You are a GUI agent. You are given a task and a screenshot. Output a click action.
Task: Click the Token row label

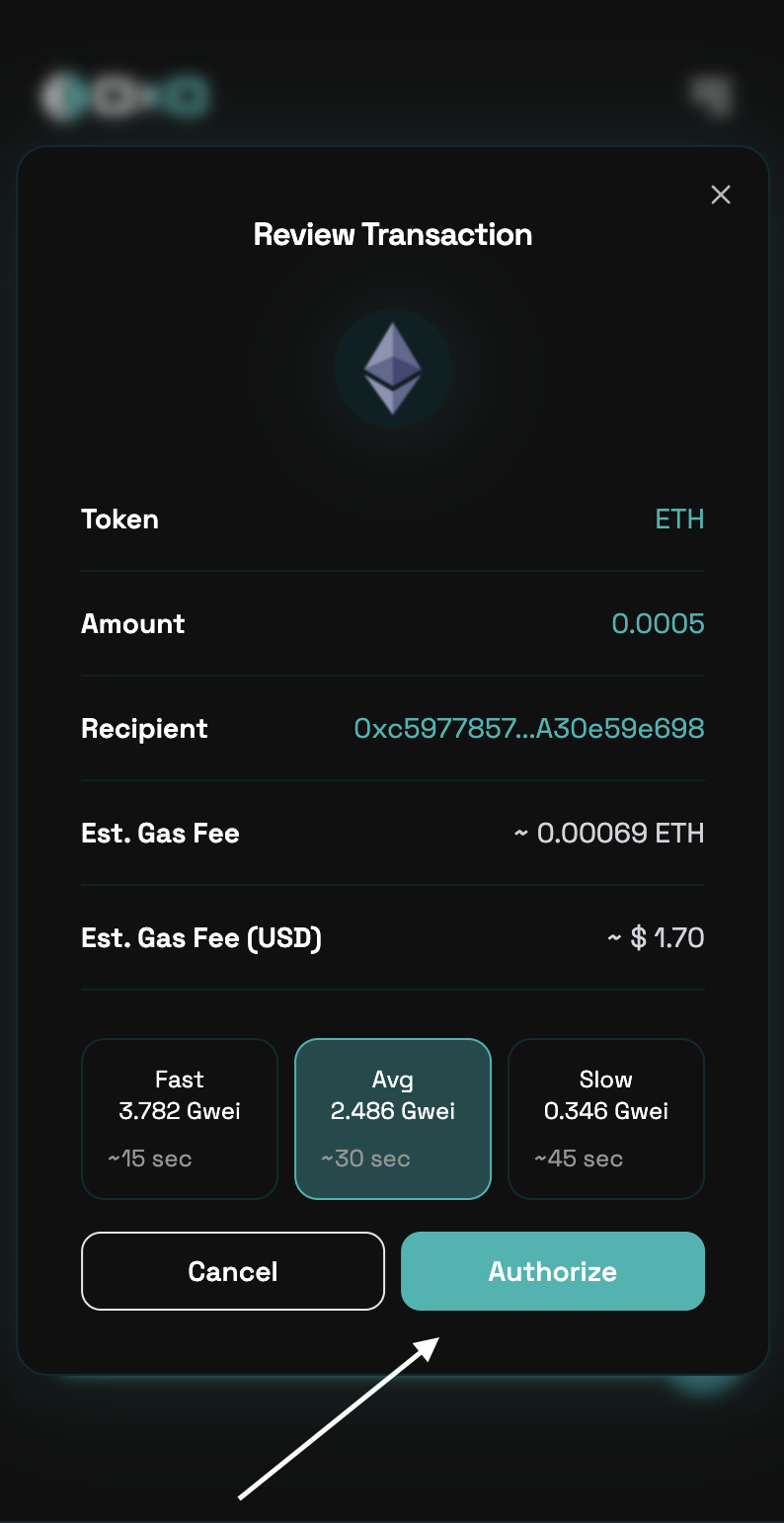pos(119,519)
